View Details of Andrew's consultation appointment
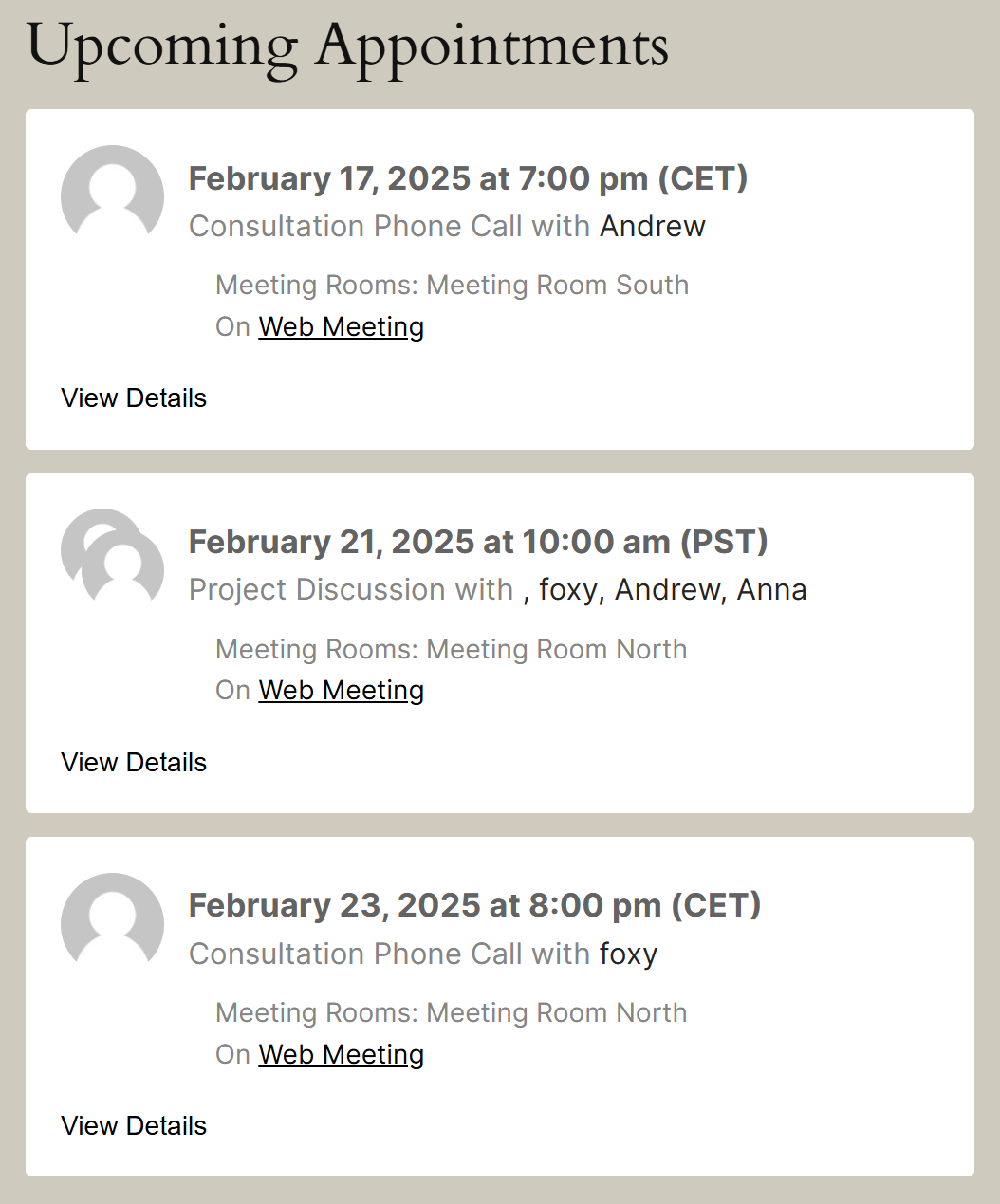Image resolution: width=1000 pixels, height=1204 pixels. click(134, 398)
